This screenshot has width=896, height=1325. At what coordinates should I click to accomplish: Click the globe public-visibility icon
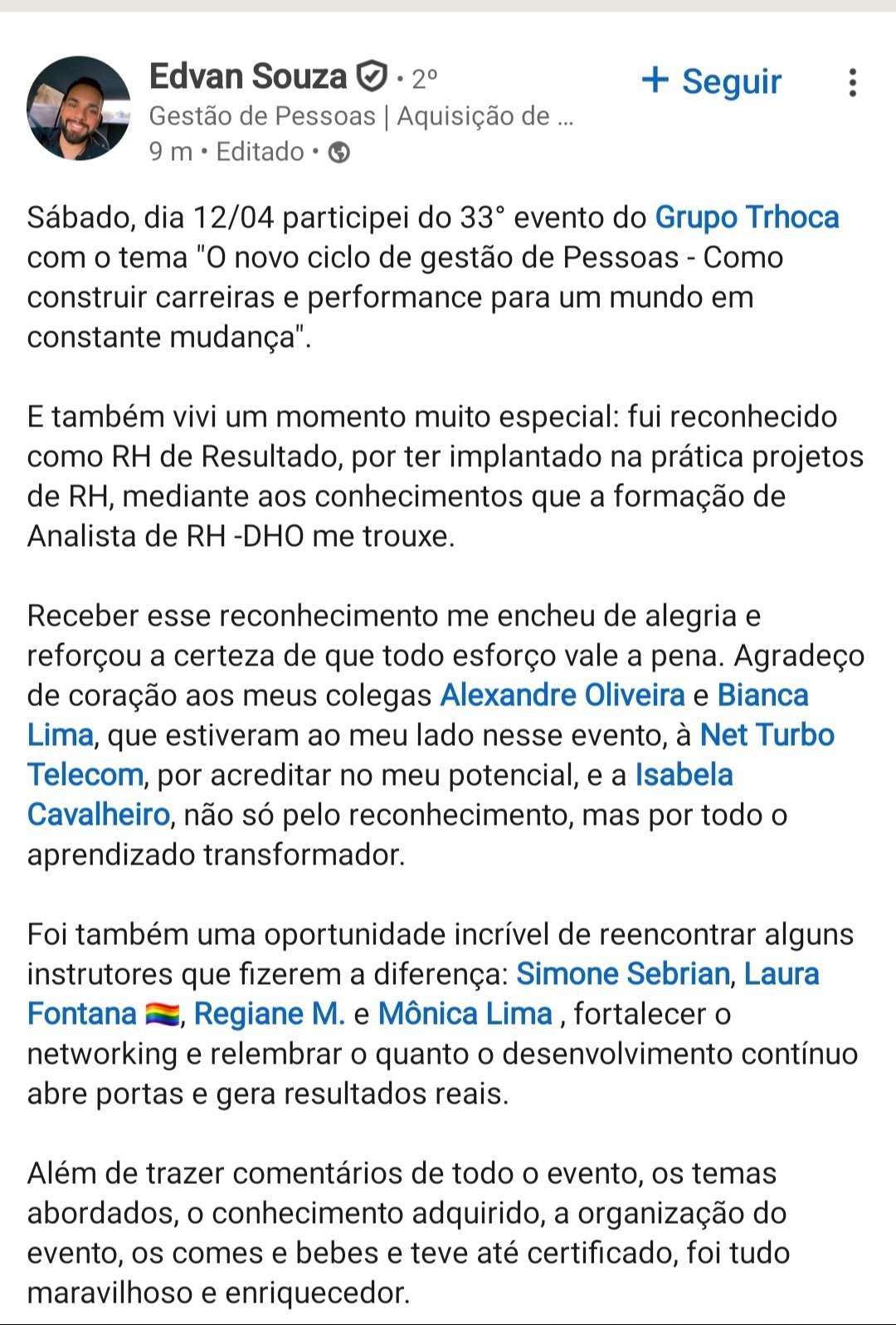338,152
